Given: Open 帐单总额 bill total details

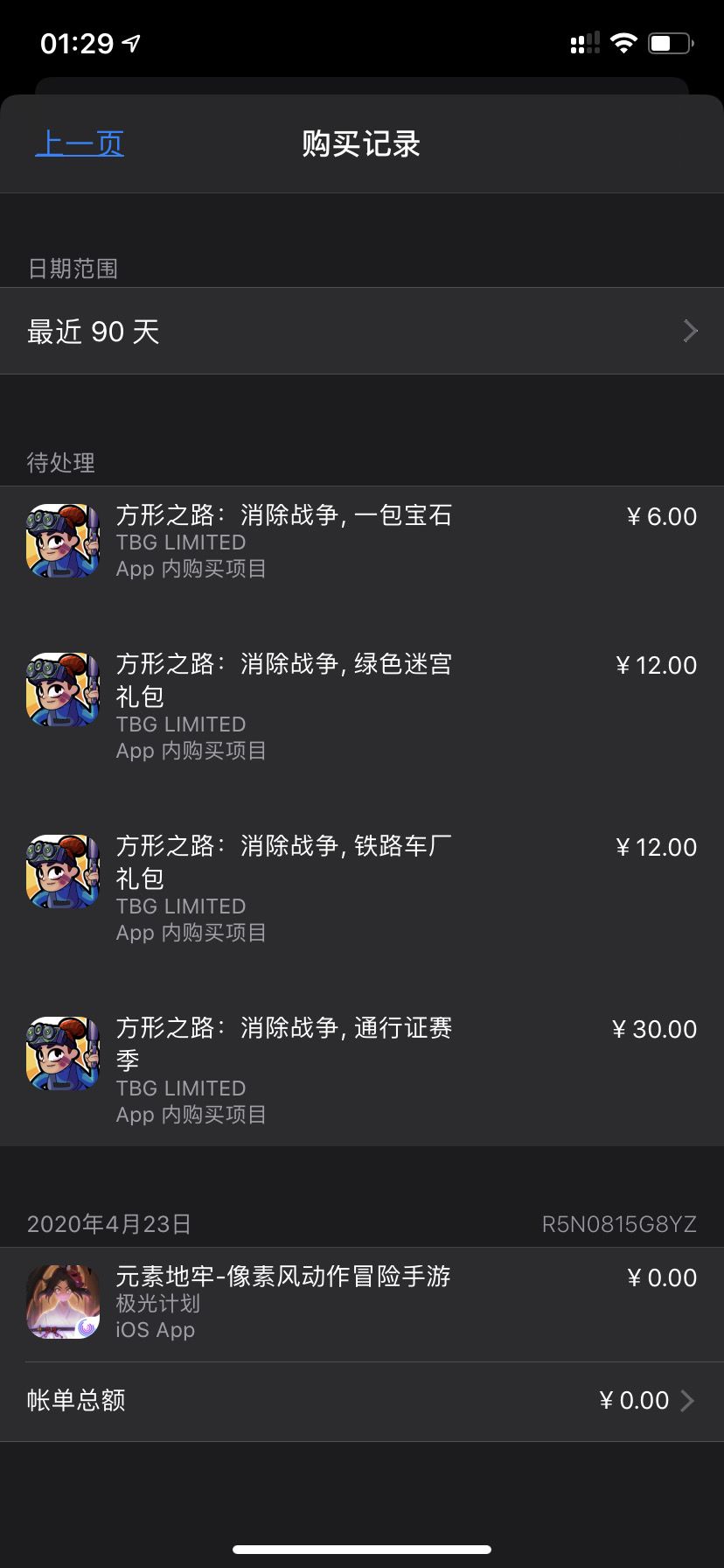Looking at the screenshot, I should click(x=362, y=1401).
